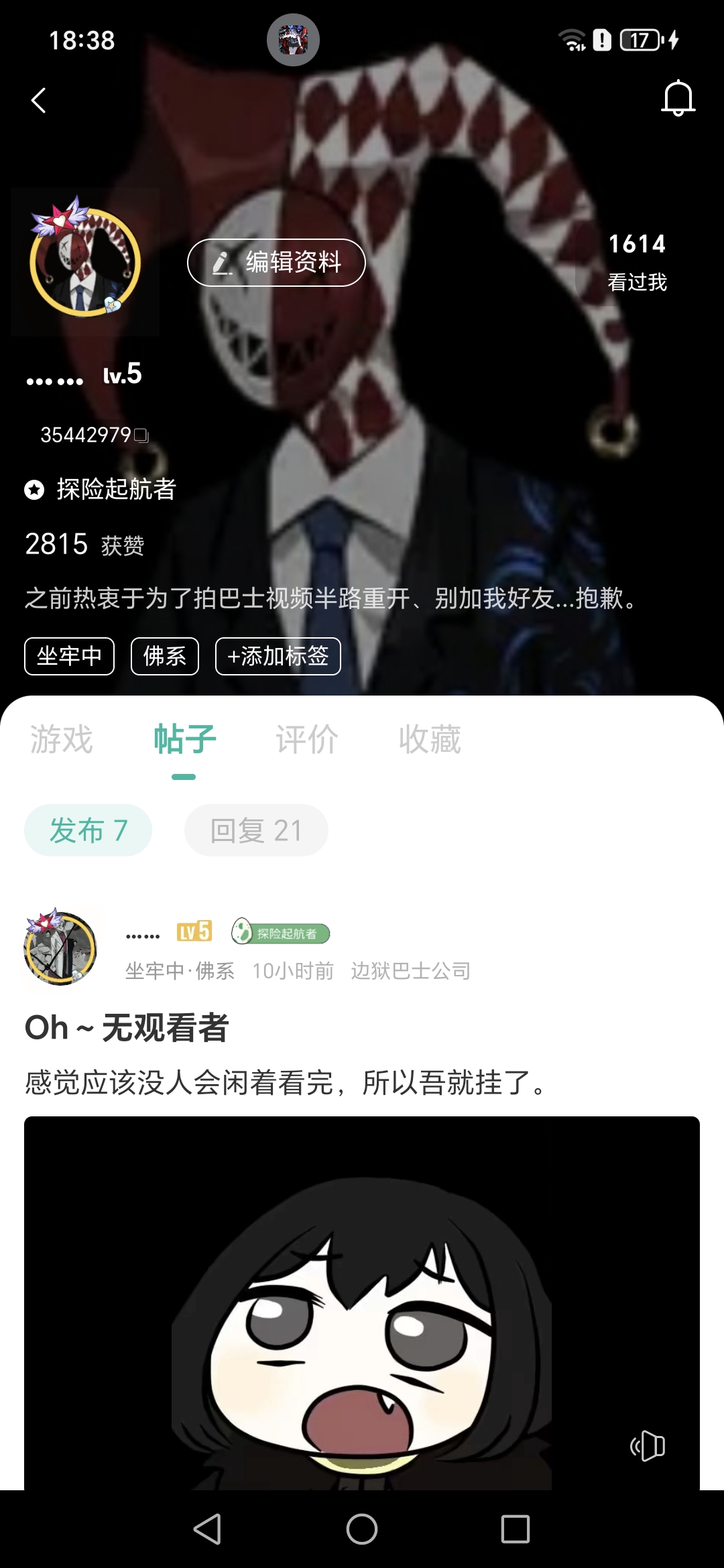
Task: Tap the +添加标签 add tag button
Action: 278,656
